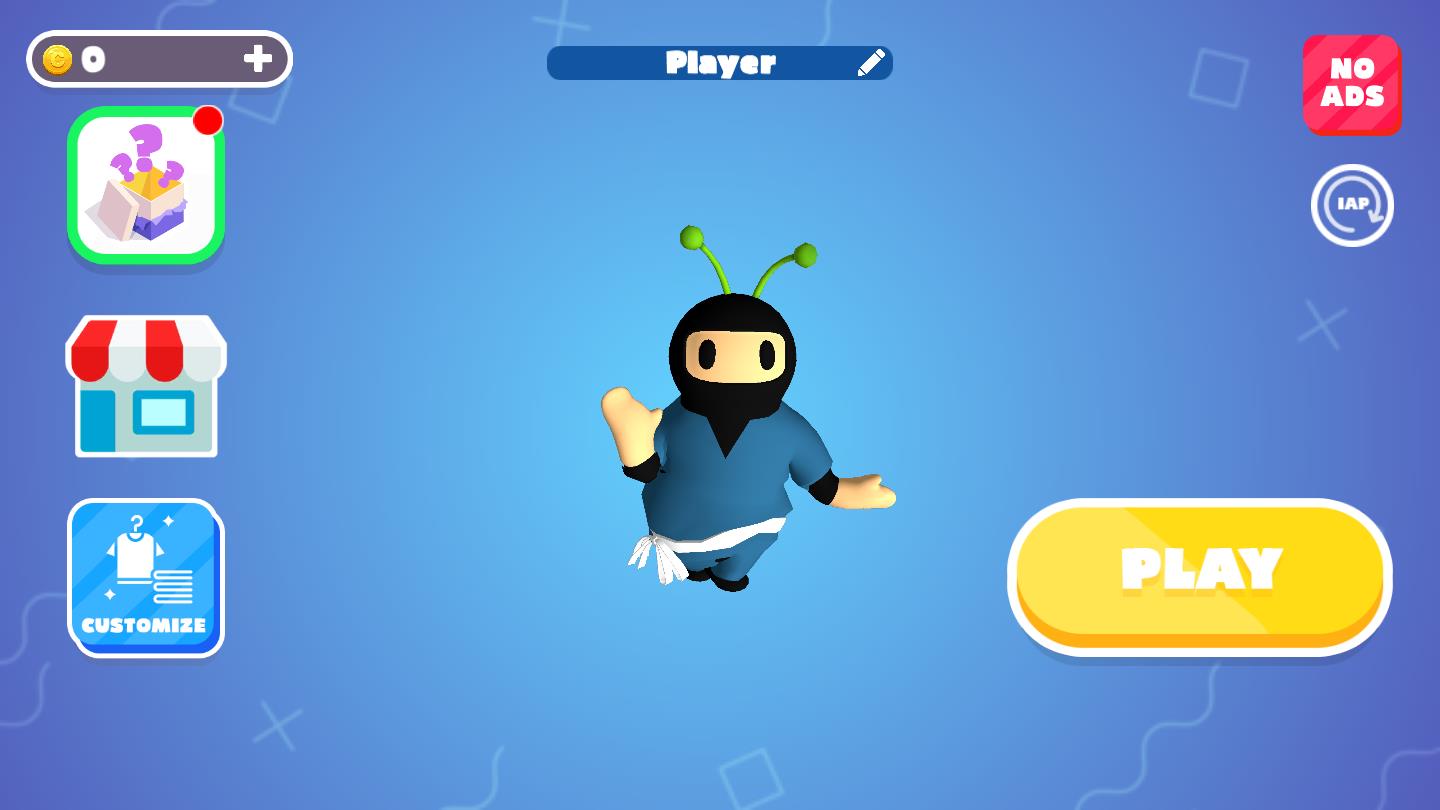Restore purchases with the IAP icon
Screen dimensions: 1440x810
click(1352, 205)
